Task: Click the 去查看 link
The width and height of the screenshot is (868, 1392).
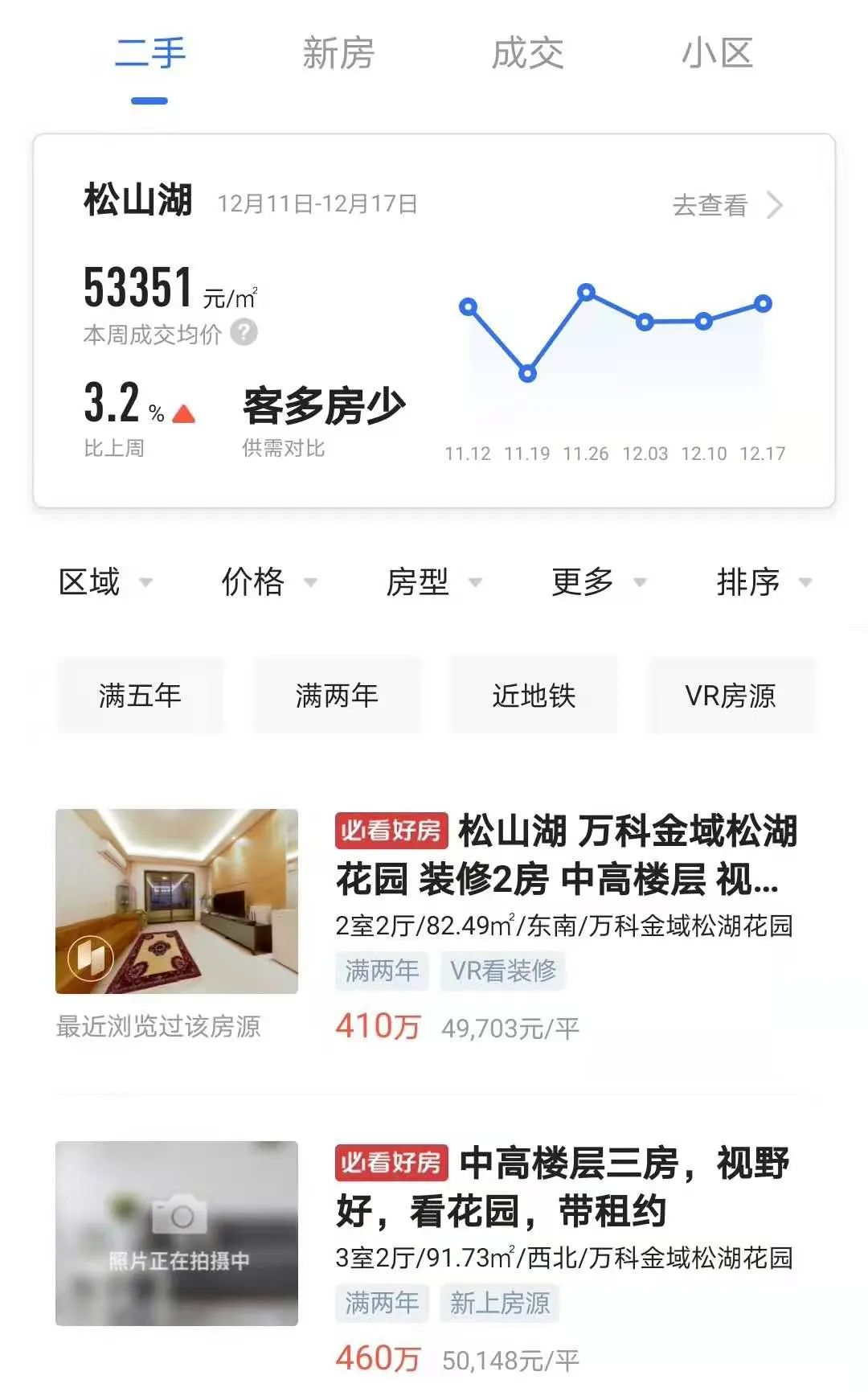Action: click(x=710, y=206)
